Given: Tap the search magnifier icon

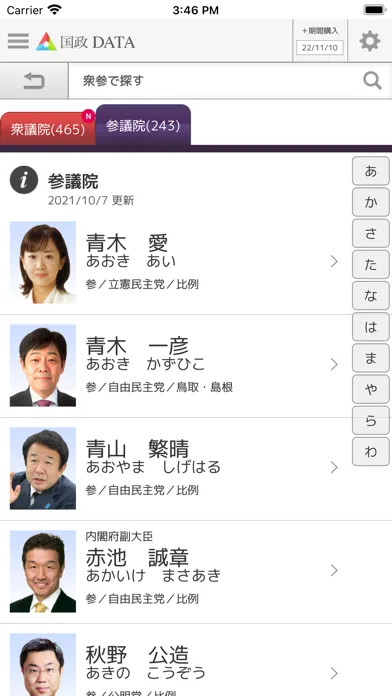Looking at the screenshot, I should 372,81.
